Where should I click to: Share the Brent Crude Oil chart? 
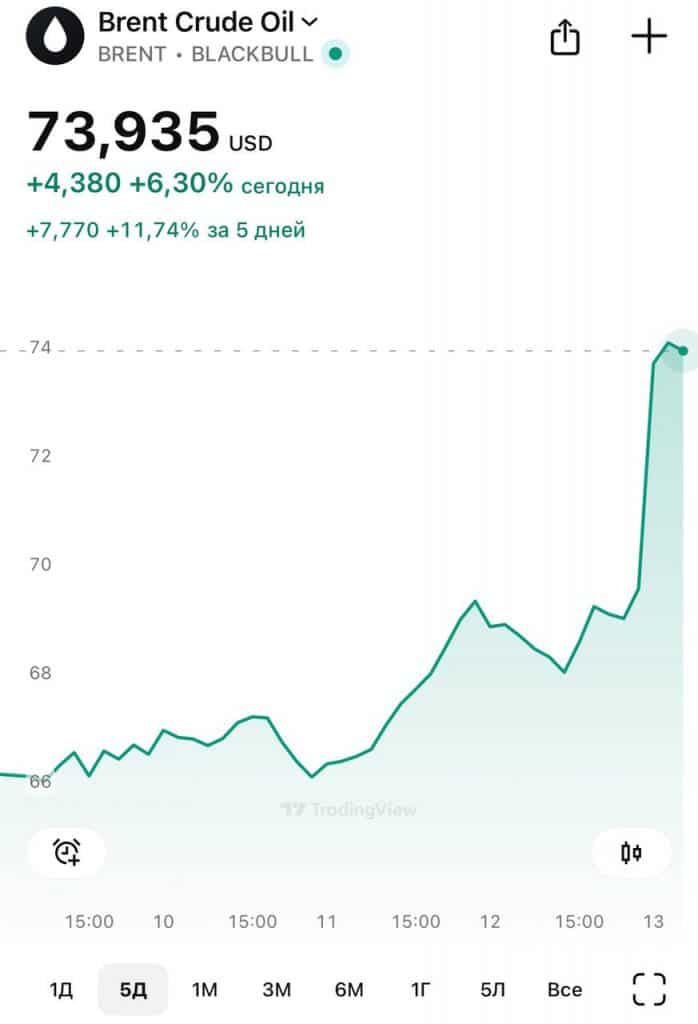565,38
